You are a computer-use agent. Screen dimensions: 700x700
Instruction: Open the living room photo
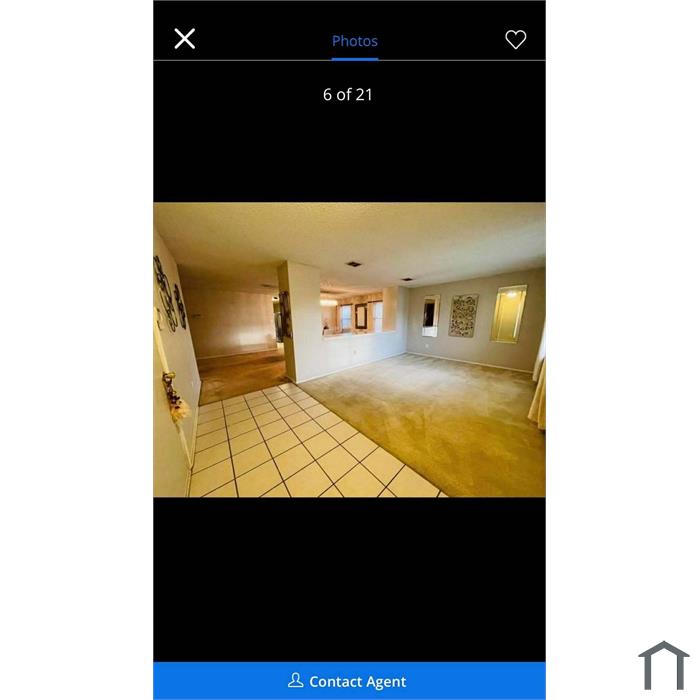(x=349, y=350)
